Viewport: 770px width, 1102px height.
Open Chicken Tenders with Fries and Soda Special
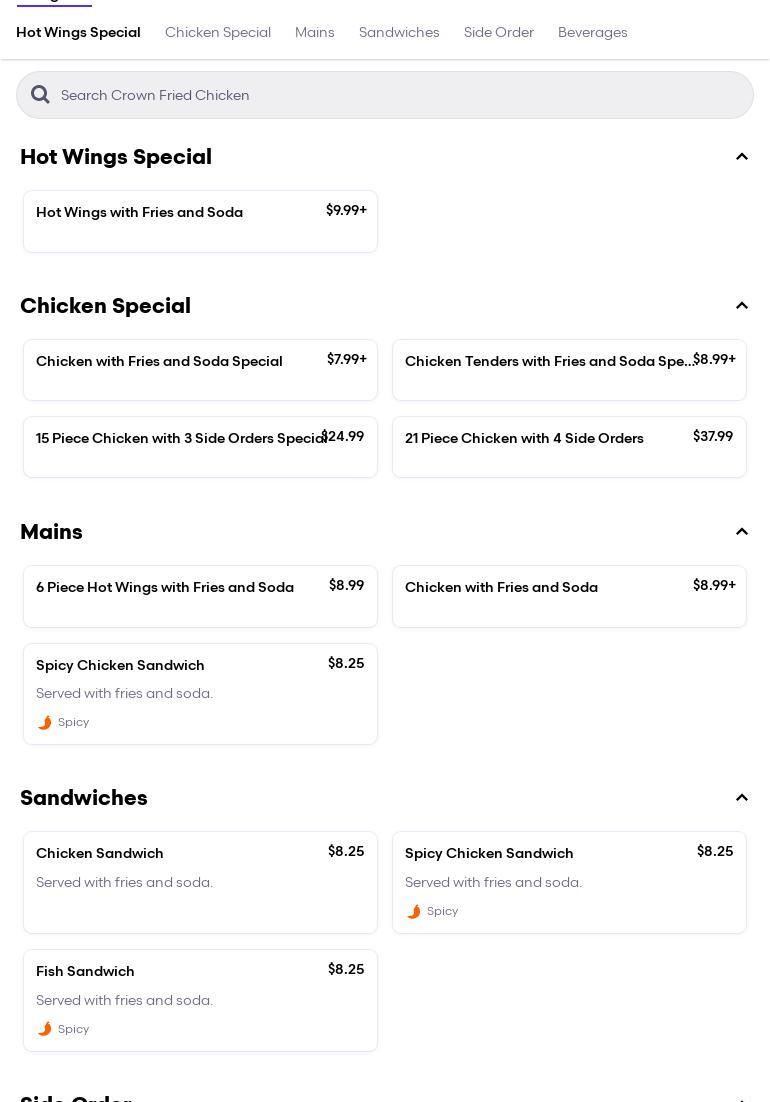[569, 370]
